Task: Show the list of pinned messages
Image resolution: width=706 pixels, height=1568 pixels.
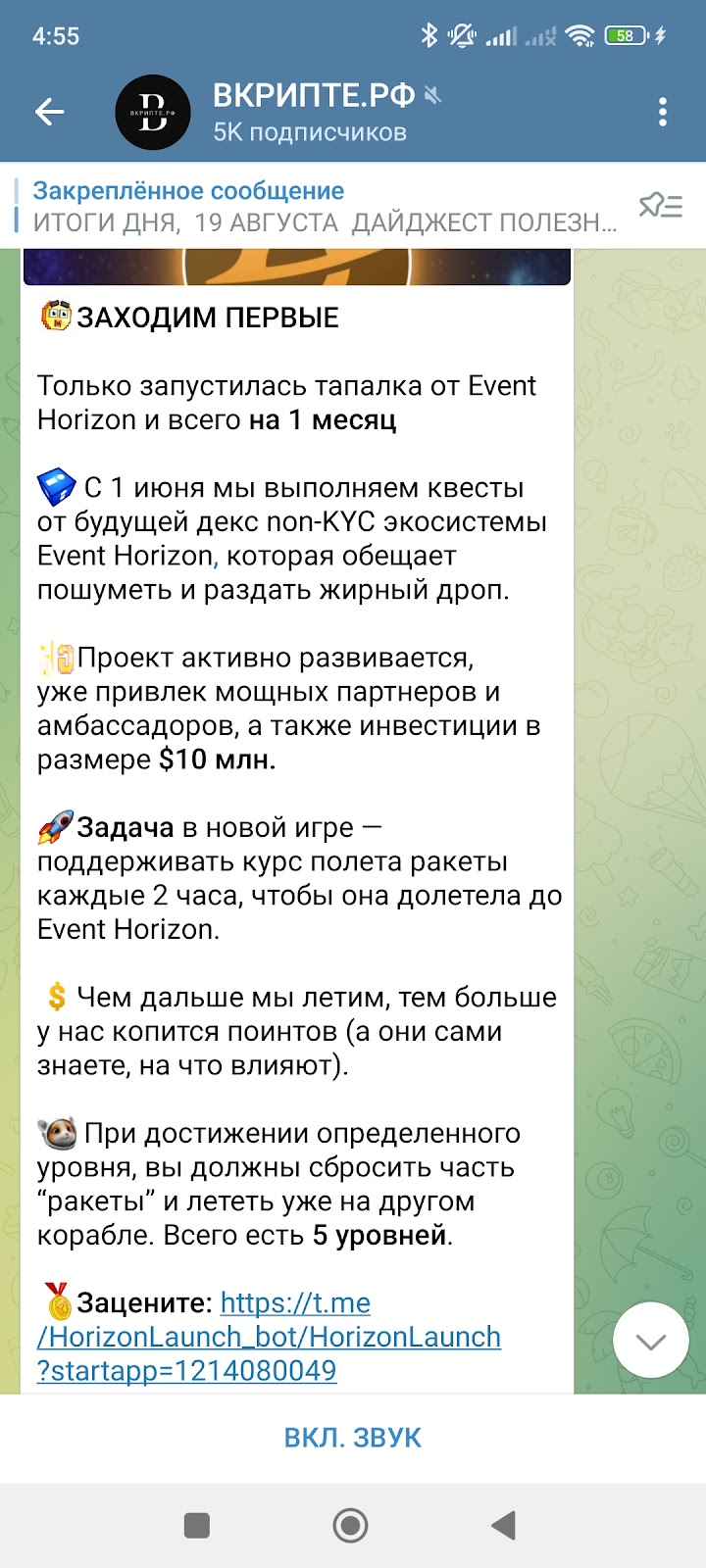Action: [x=660, y=206]
